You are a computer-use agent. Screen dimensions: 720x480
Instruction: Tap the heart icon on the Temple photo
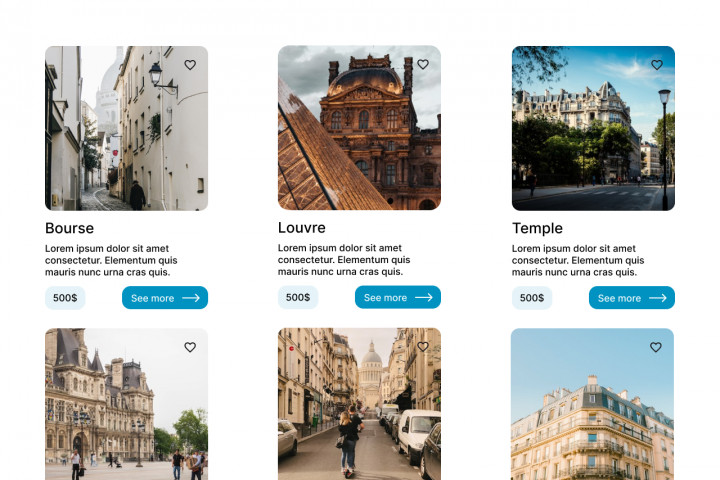[657, 65]
